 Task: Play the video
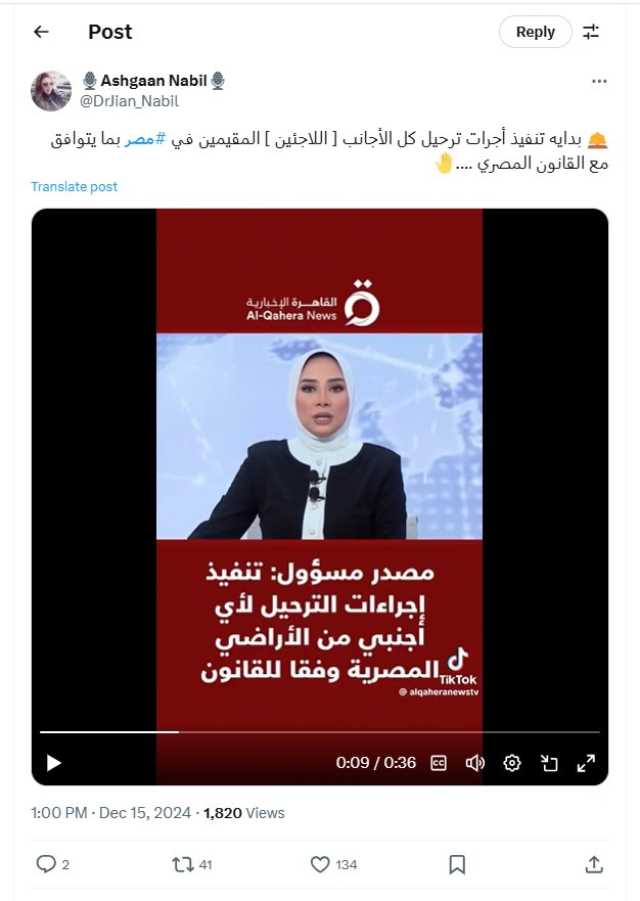click(54, 763)
